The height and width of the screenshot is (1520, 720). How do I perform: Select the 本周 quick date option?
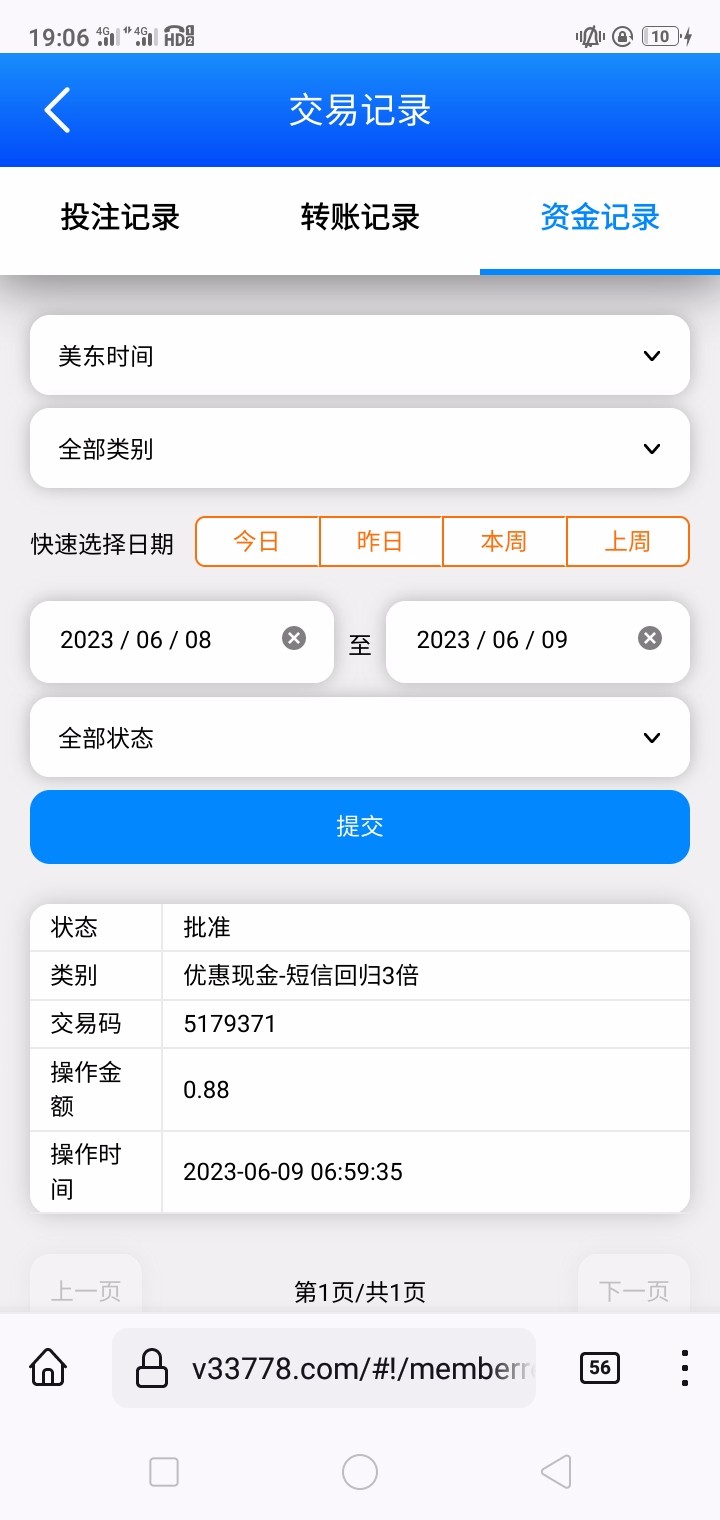pyautogui.click(x=504, y=540)
